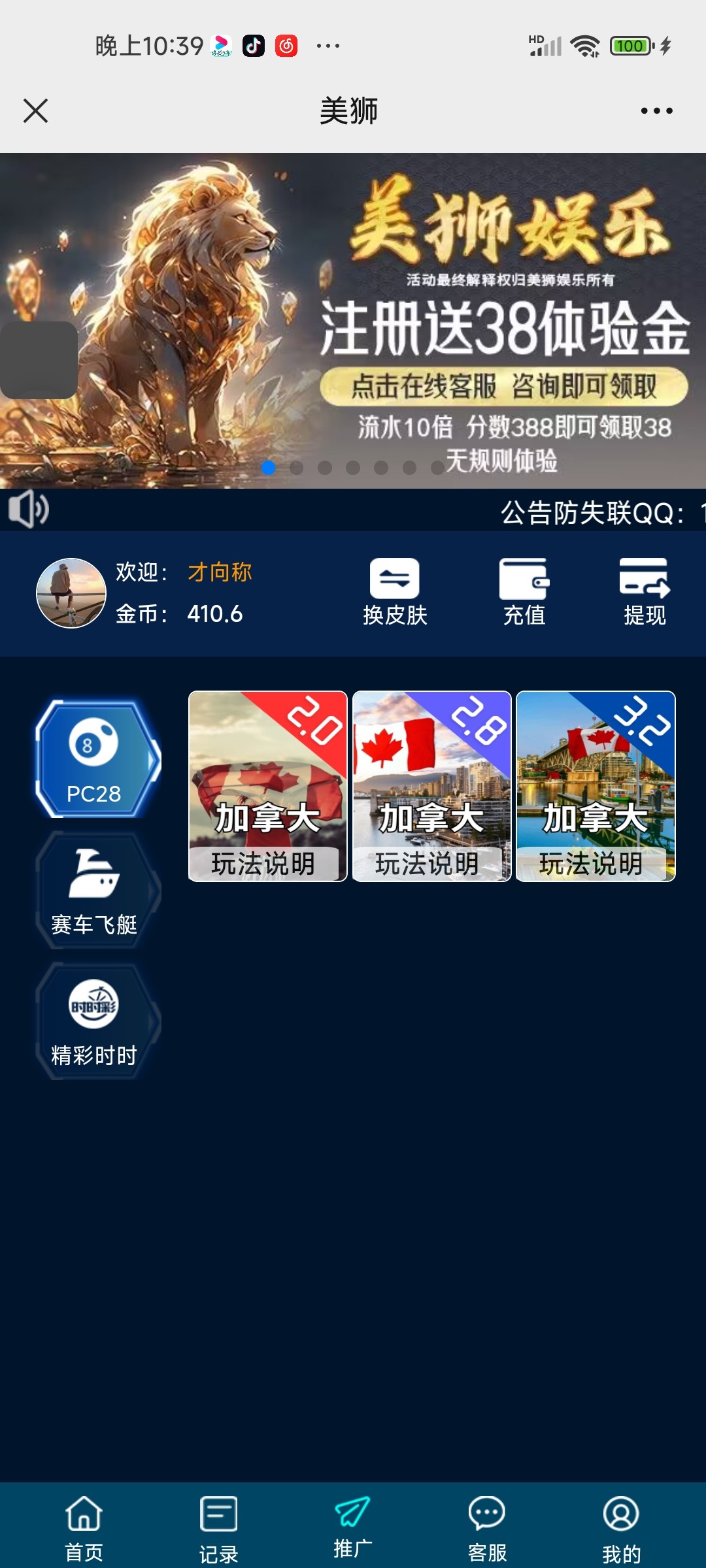Select the 精彩时时 game category
Image resolution: width=706 pixels, height=1568 pixels.
click(x=95, y=1021)
